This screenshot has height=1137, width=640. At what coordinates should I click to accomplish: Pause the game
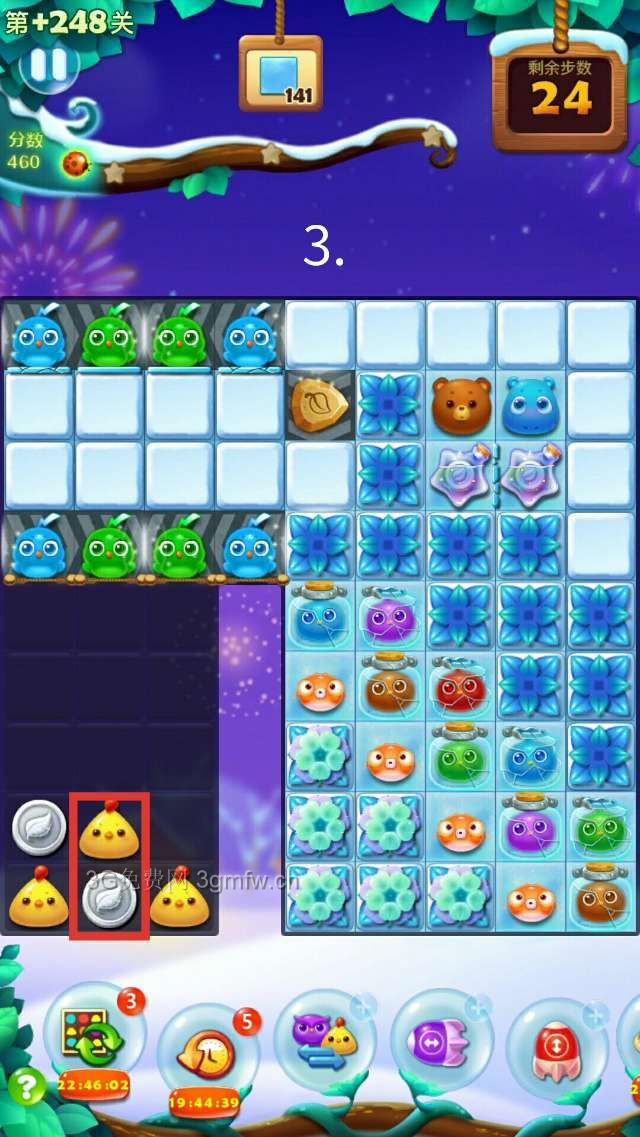click(47, 65)
